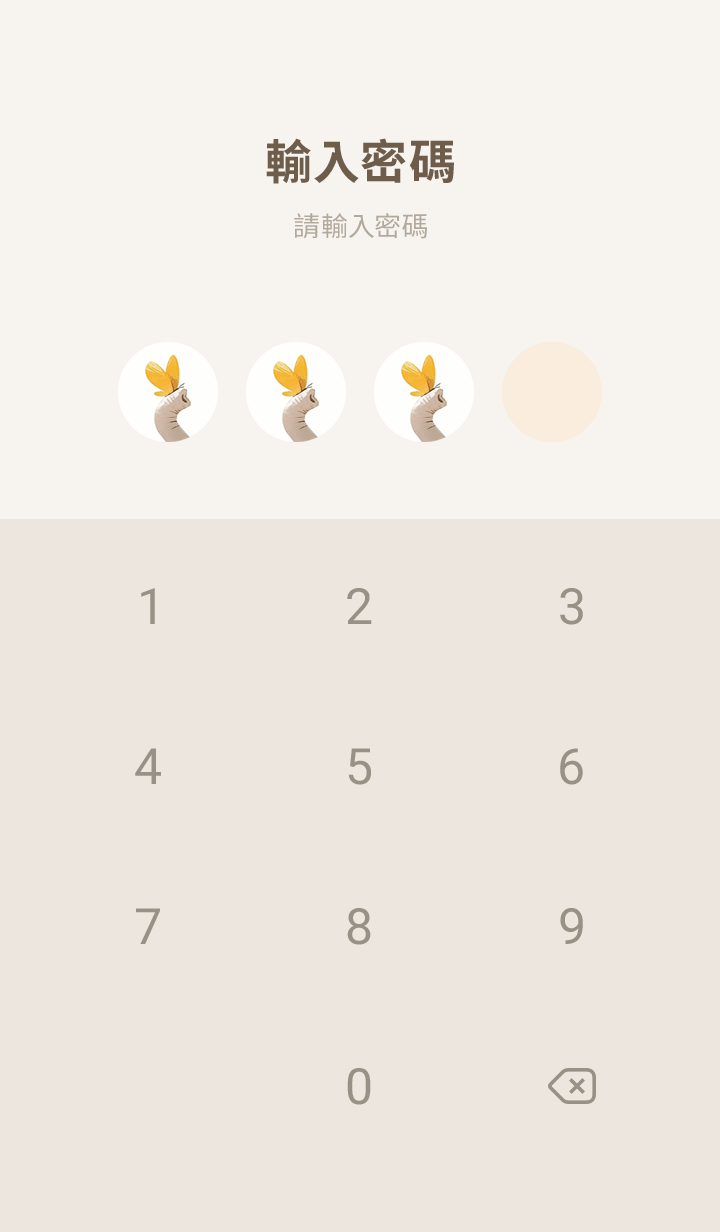Enter digit 7 on the keypad
This screenshot has height=1232, width=720.
coord(148,927)
